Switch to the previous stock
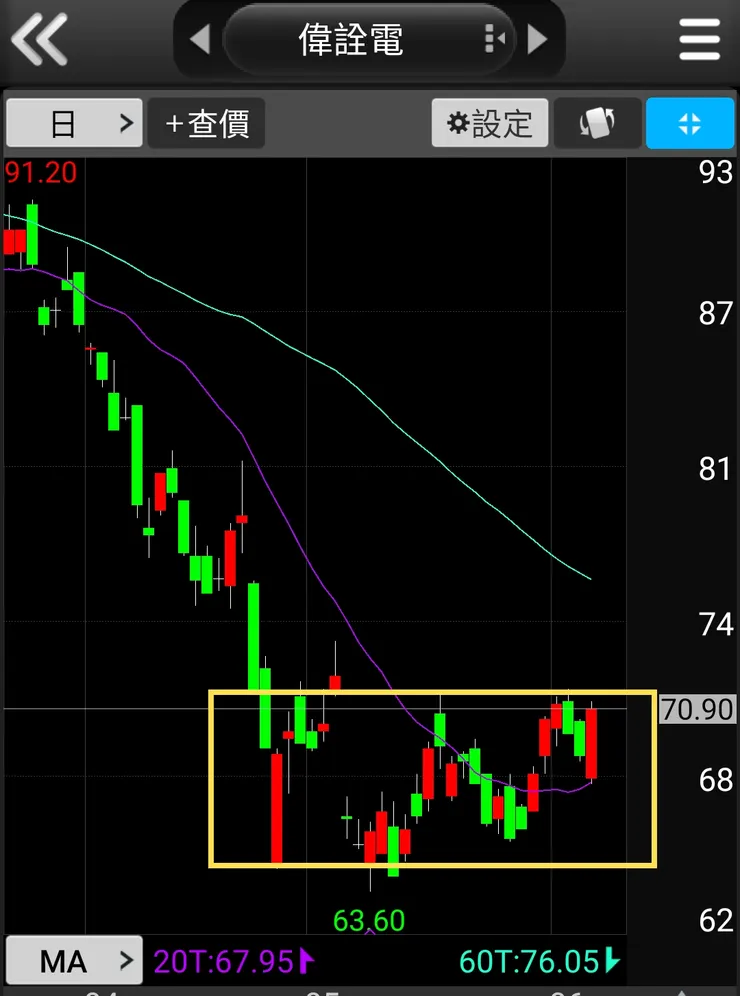Viewport: 740px width, 996px height. click(200, 40)
